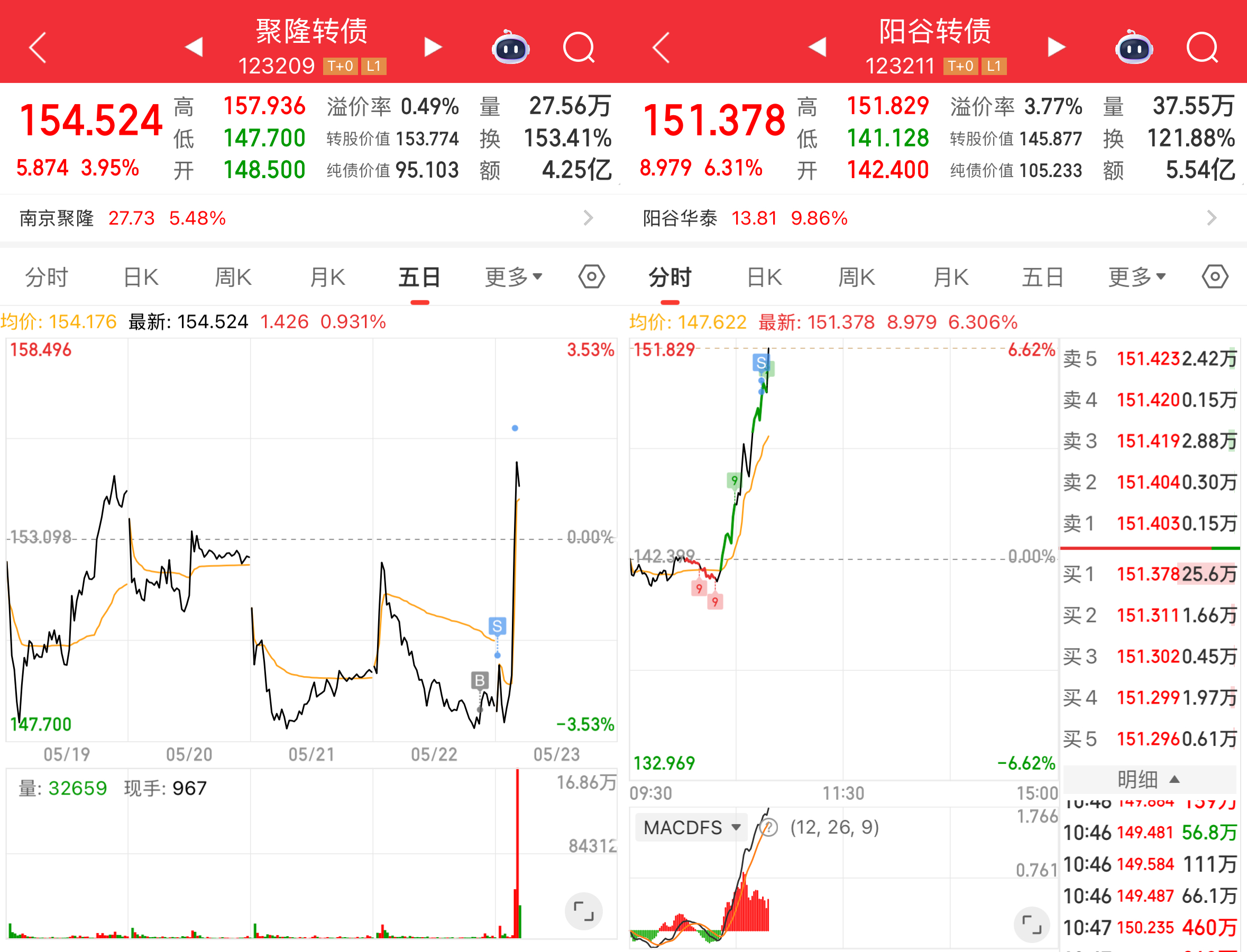The height and width of the screenshot is (952, 1247).
Task: Expand the 更多 dropdown on the 聚隆转债 chart
Action: (x=514, y=278)
